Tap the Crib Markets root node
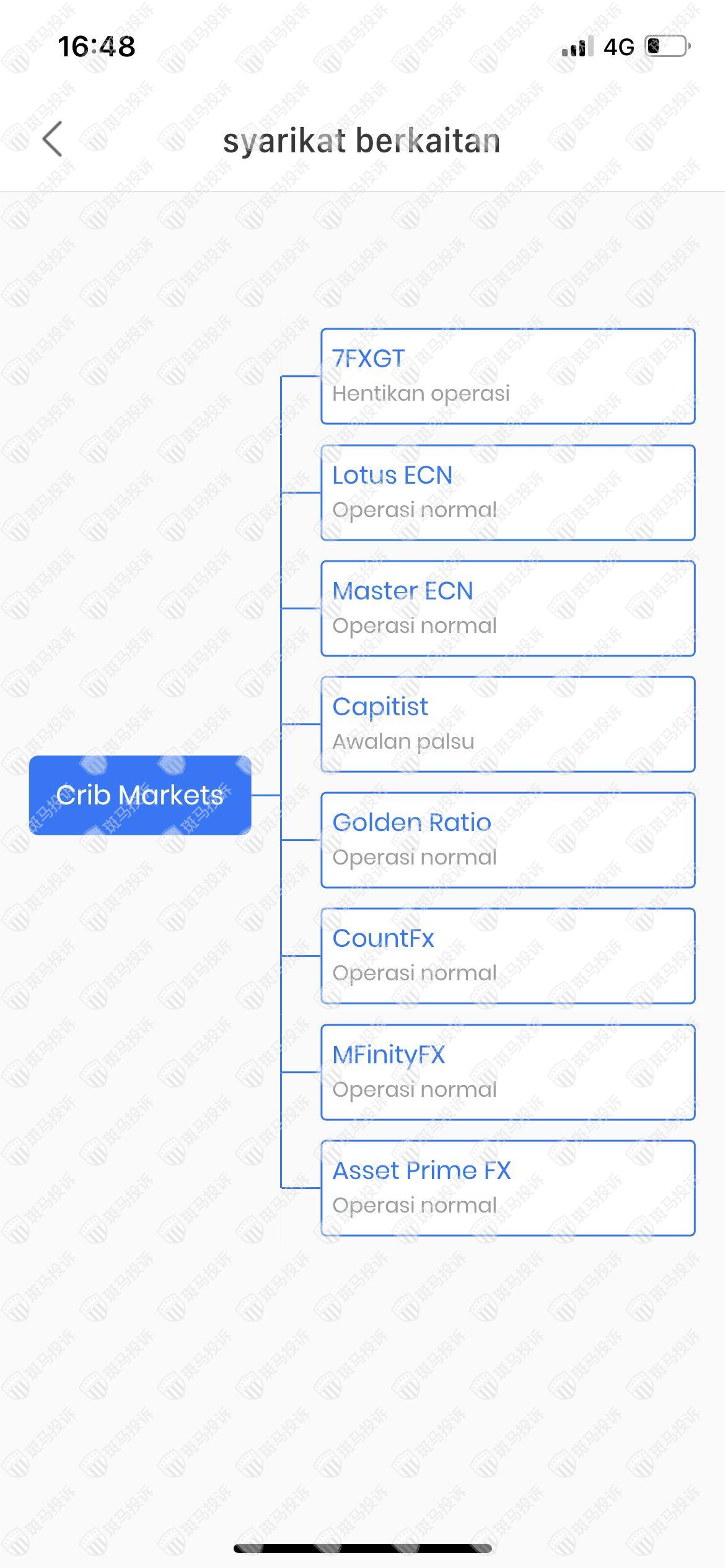 click(140, 795)
